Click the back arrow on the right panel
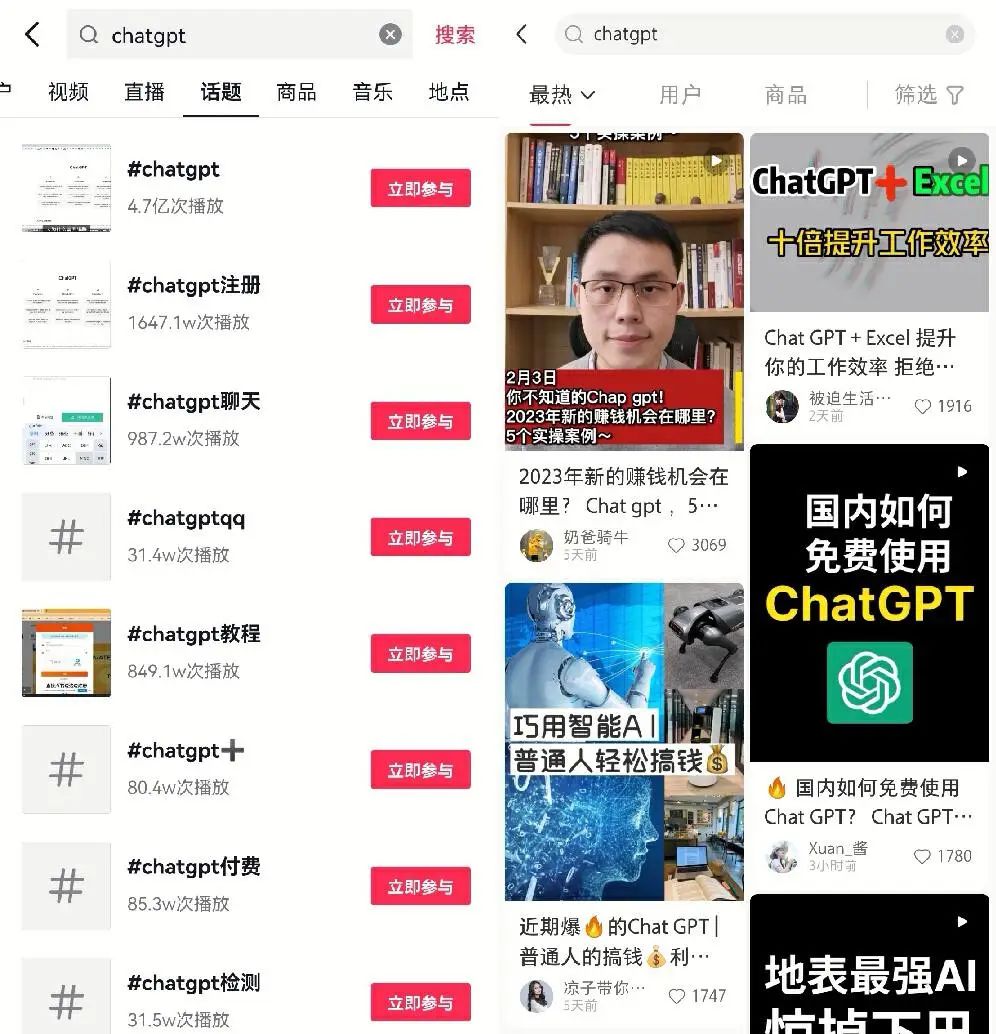This screenshot has height=1034, width=996. (520, 34)
